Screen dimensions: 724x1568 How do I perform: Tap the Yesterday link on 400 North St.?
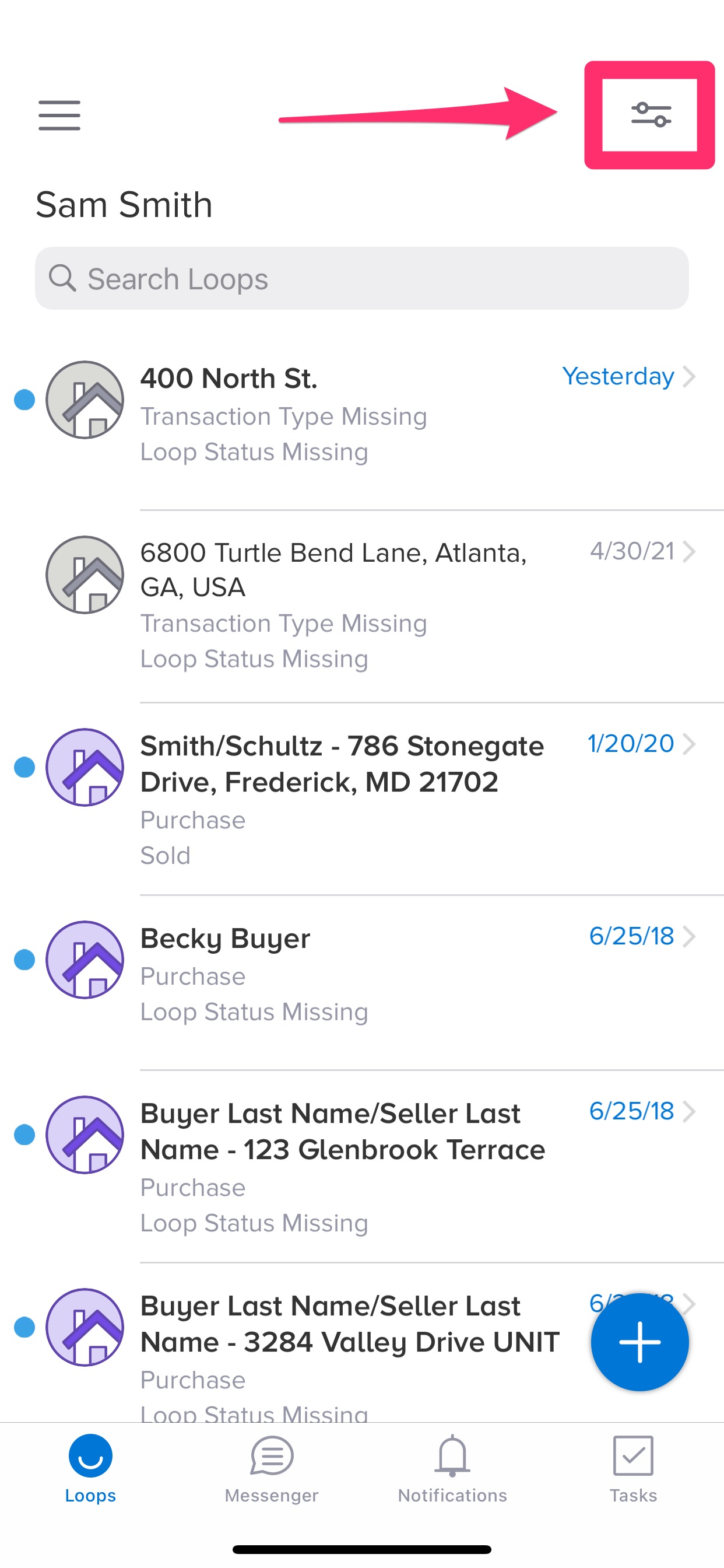(x=618, y=376)
